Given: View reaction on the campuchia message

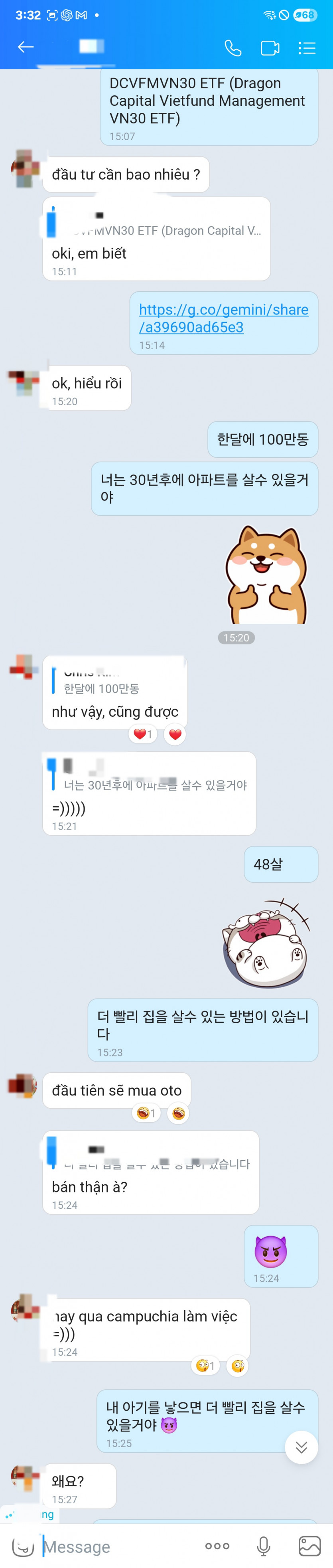Looking at the screenshot, I should 205,1366.
